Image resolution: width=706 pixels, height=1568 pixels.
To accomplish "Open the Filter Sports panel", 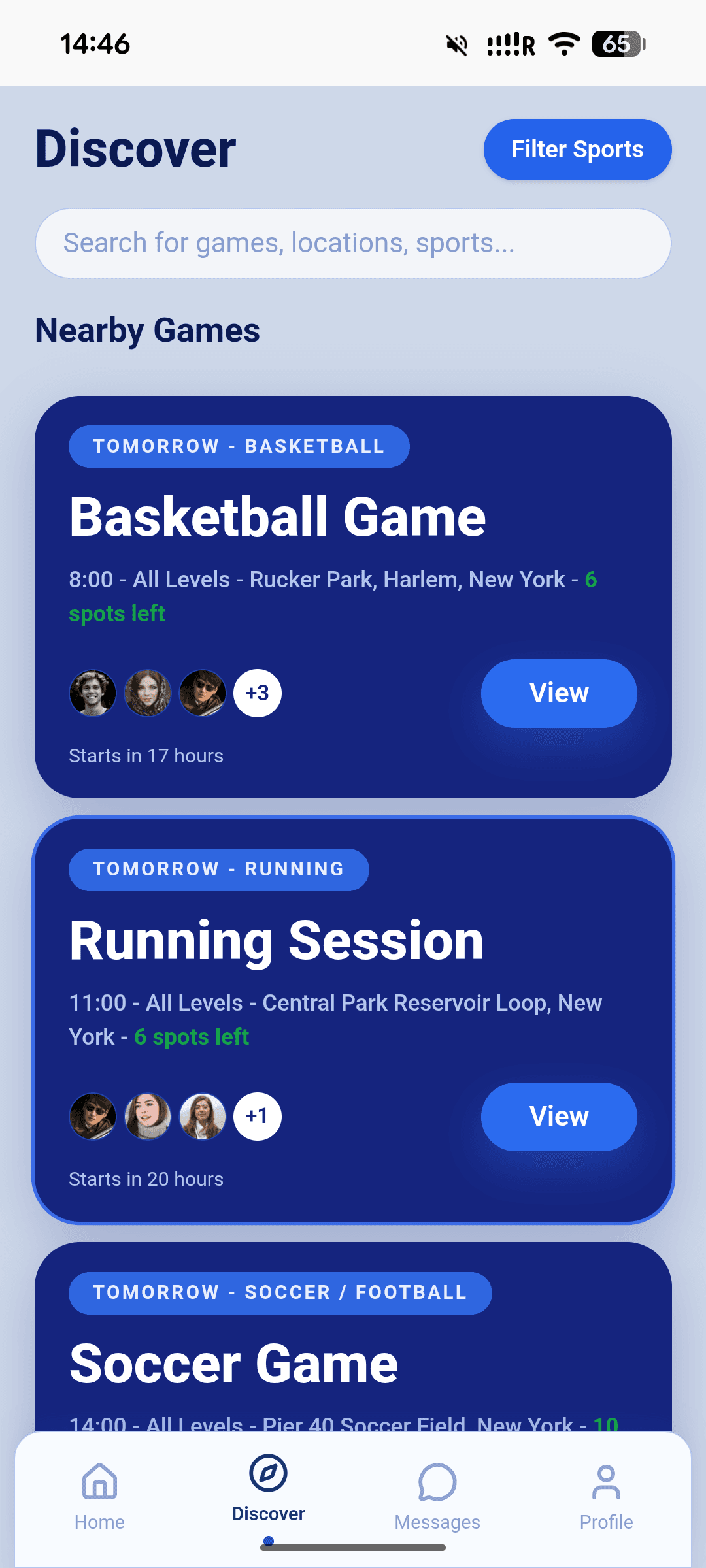I will click(577, 150).
